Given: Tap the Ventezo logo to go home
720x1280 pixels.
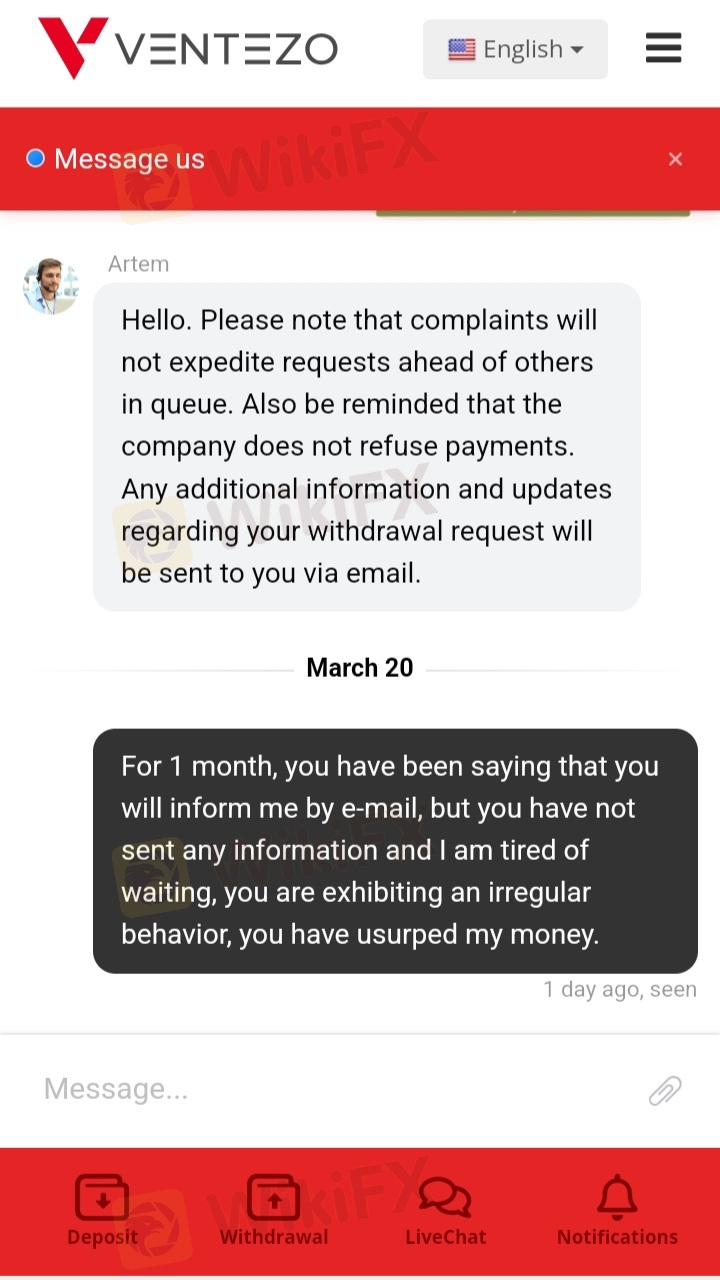Looking at the screenshot, I should click(x=188, y=48).
